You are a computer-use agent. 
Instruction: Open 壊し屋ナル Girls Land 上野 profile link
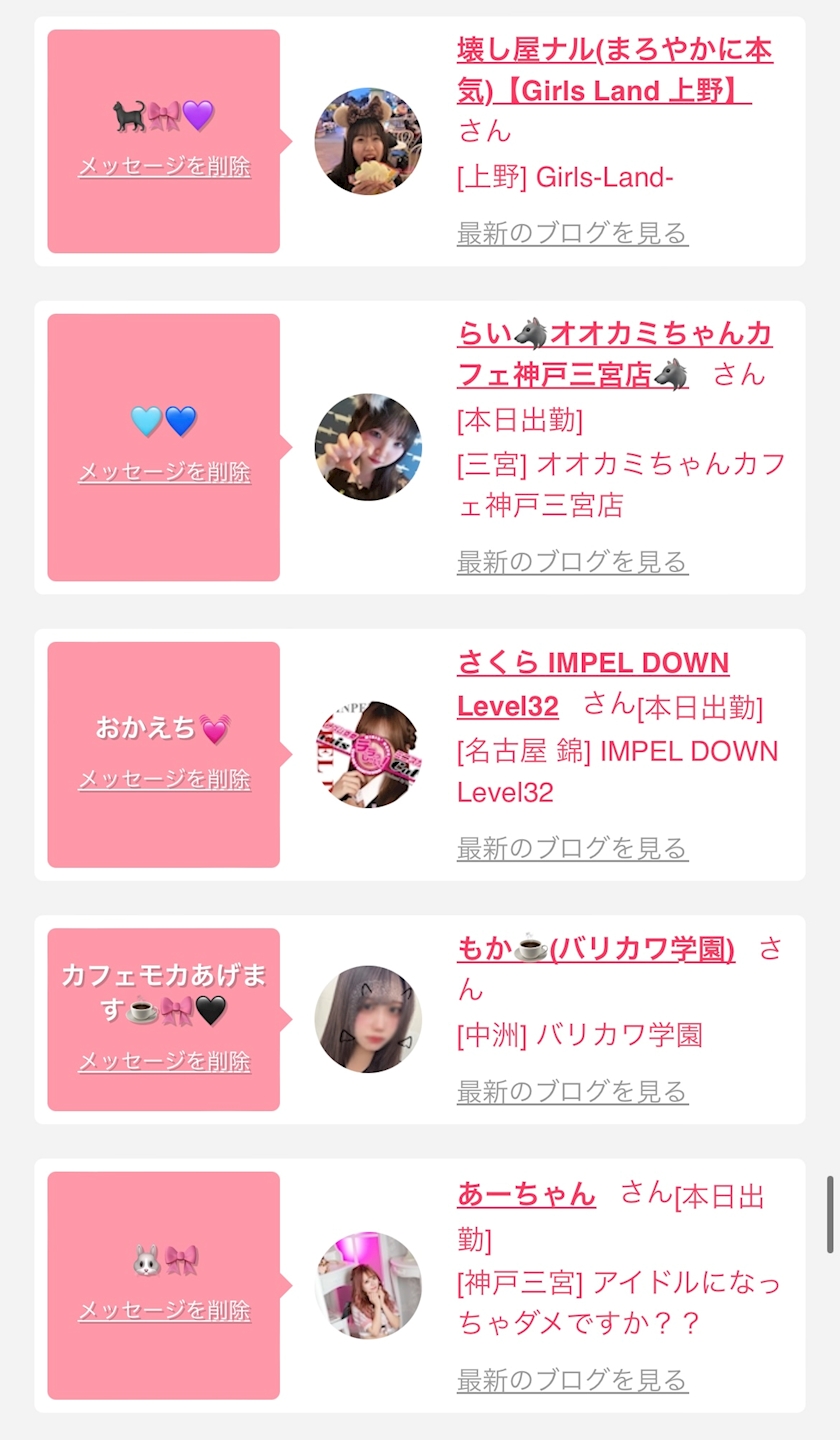[614, 70]
